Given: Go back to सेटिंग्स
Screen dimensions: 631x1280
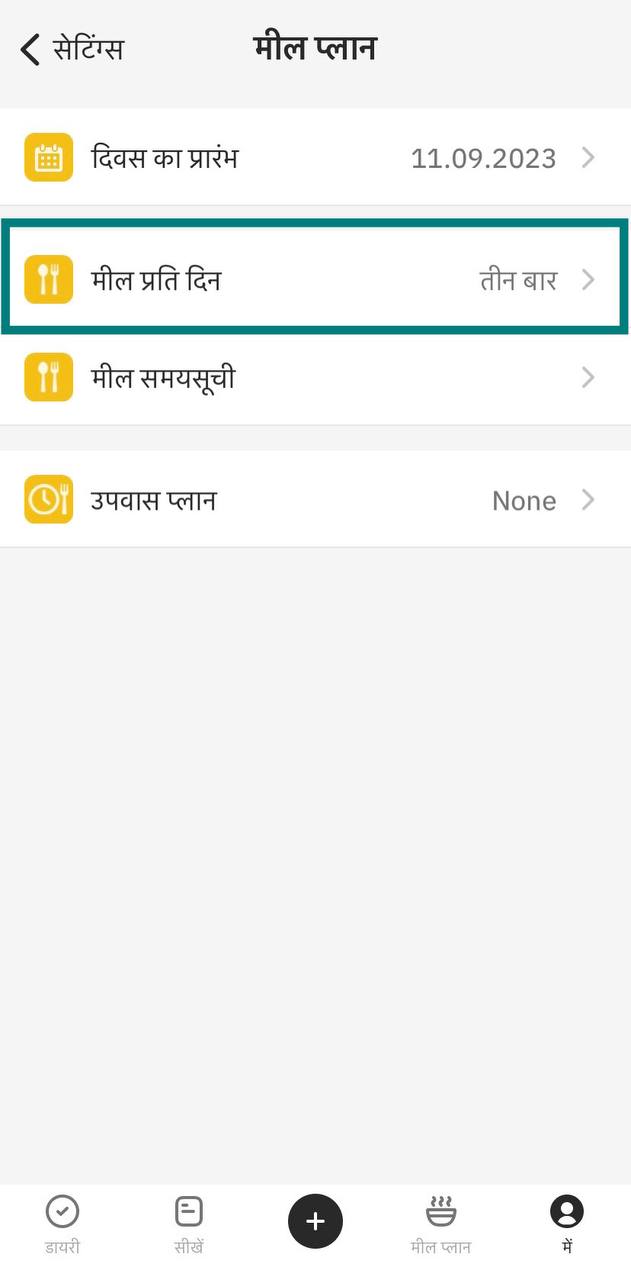Looking at the screenshot, I should point(70,48).
